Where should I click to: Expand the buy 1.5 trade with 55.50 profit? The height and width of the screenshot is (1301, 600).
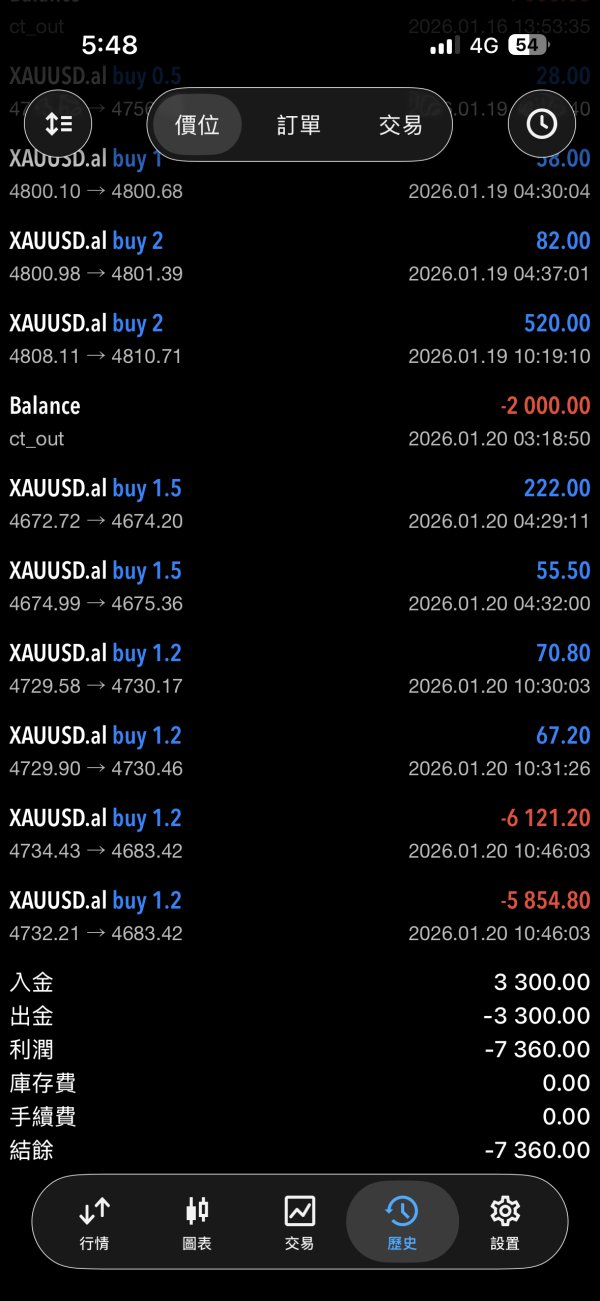point(300,587)
